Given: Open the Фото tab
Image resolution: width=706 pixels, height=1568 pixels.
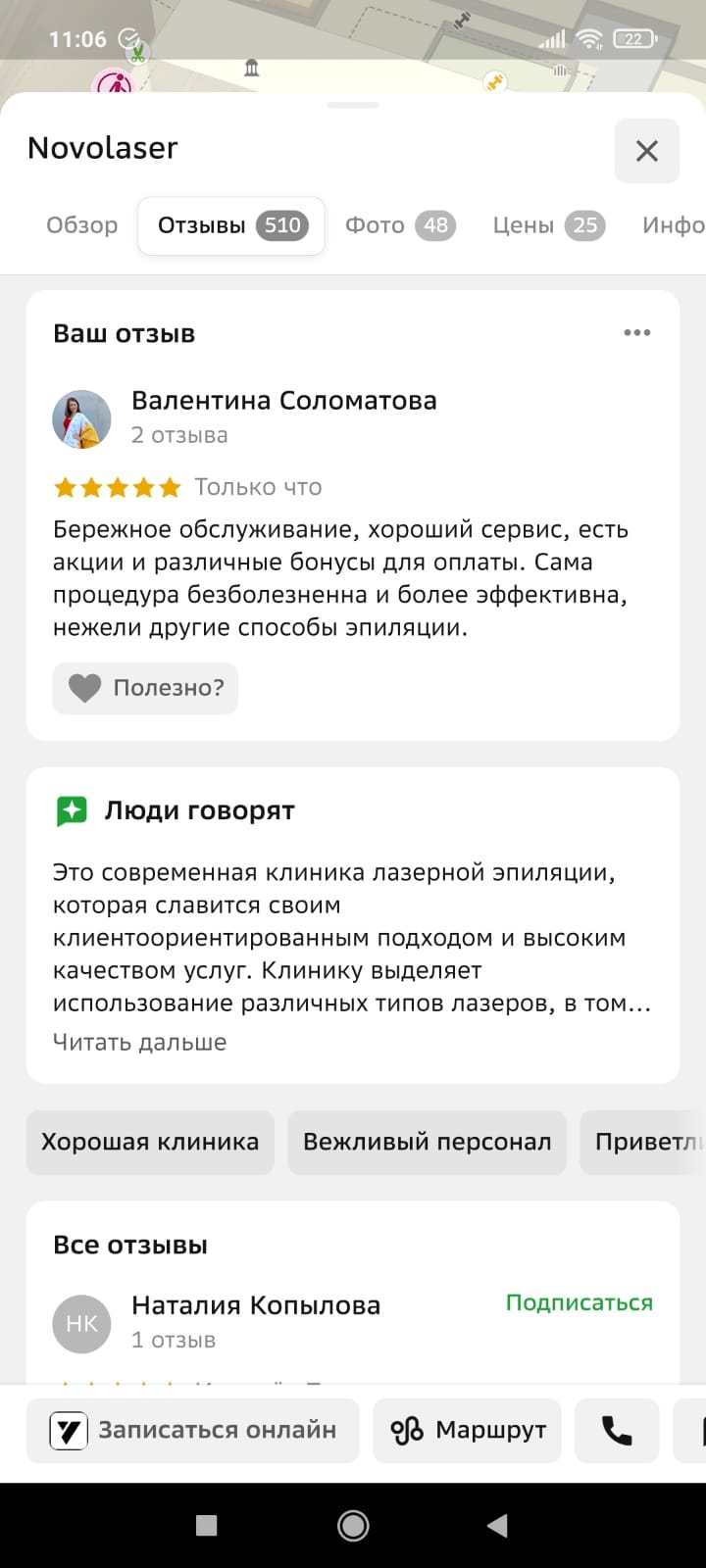Looking at the screenshot, I should point(400,225).
